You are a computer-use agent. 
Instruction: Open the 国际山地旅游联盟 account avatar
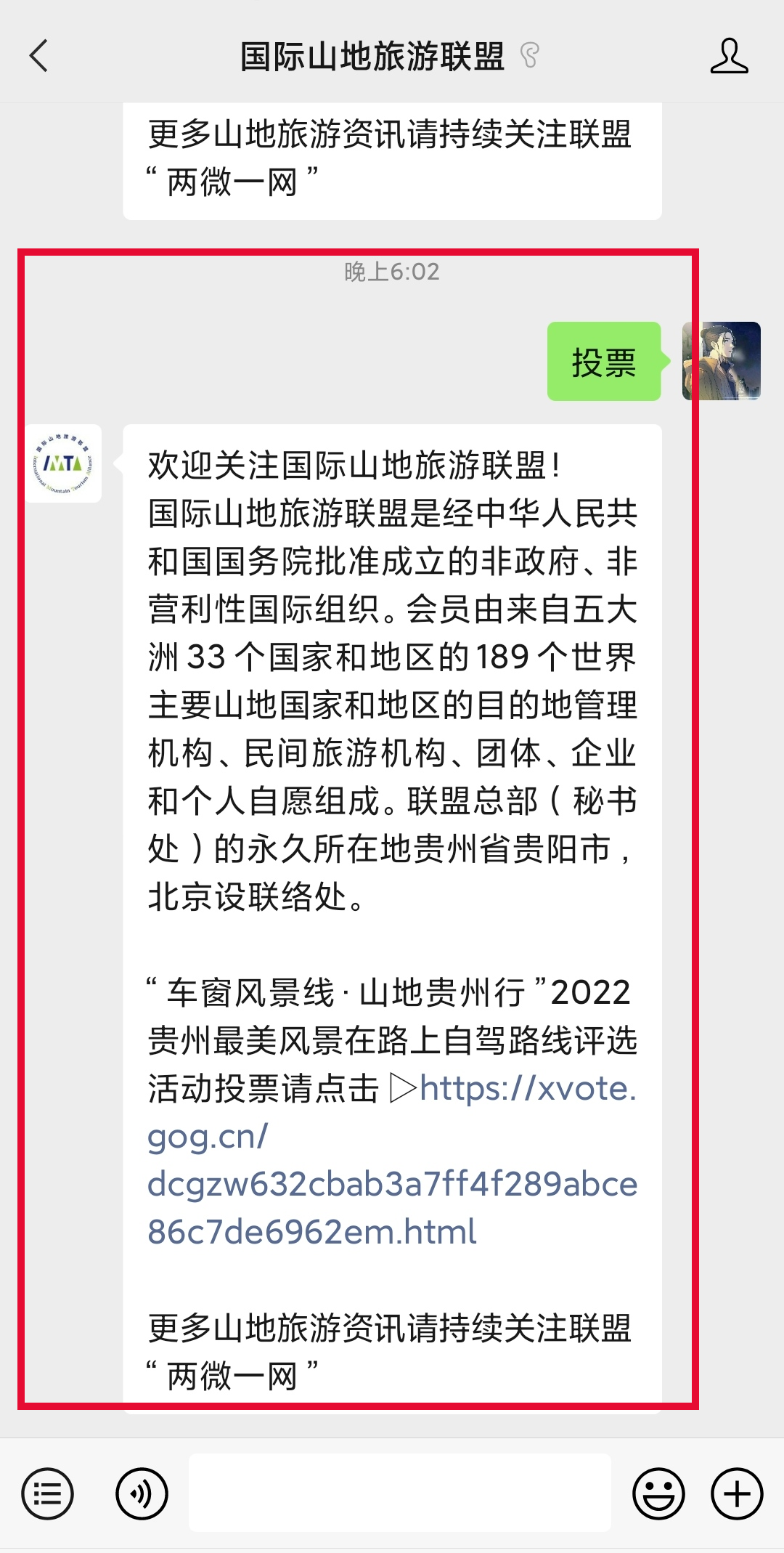pos(64,463)
